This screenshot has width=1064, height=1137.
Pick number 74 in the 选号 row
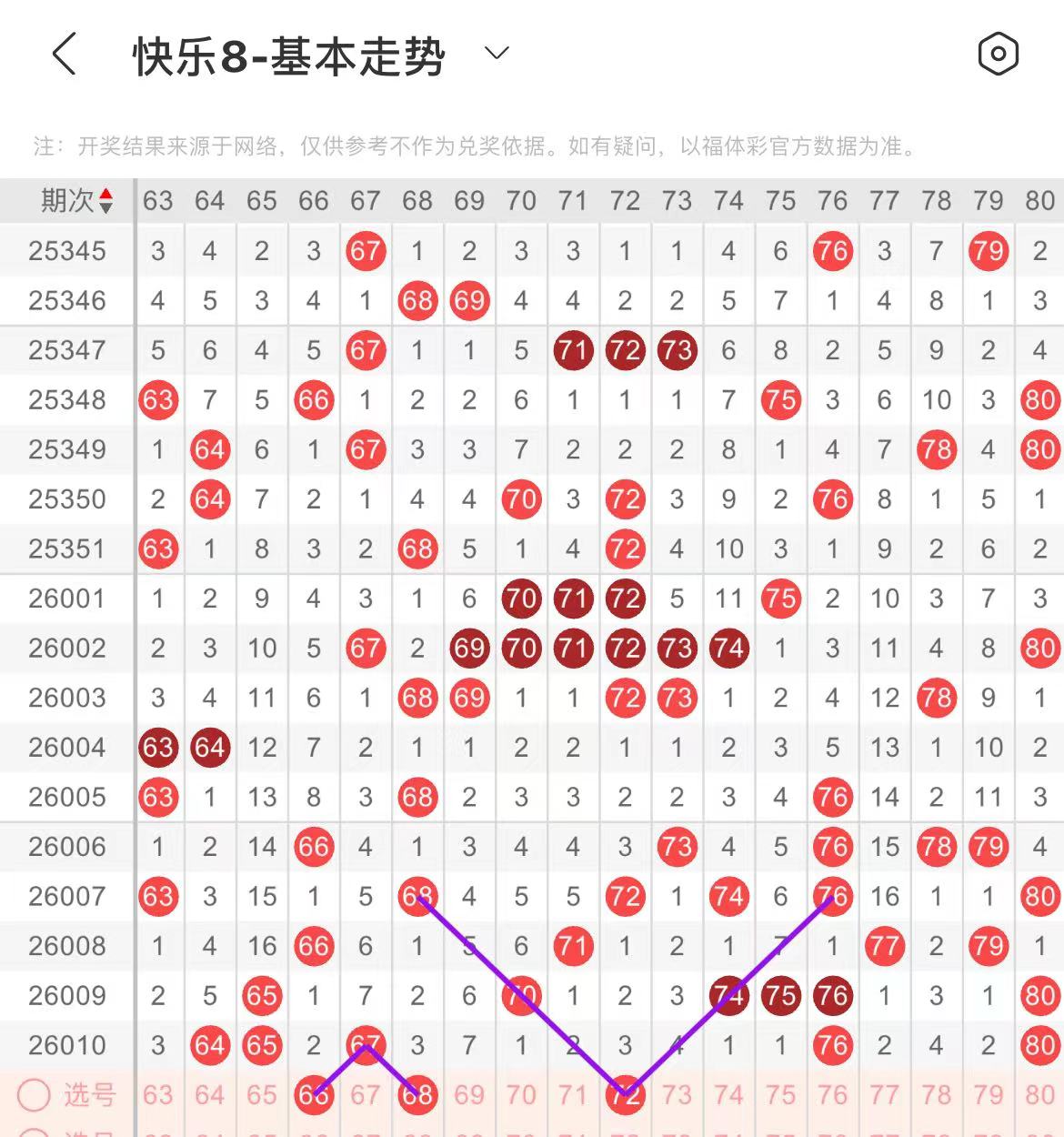point(728,1095)
